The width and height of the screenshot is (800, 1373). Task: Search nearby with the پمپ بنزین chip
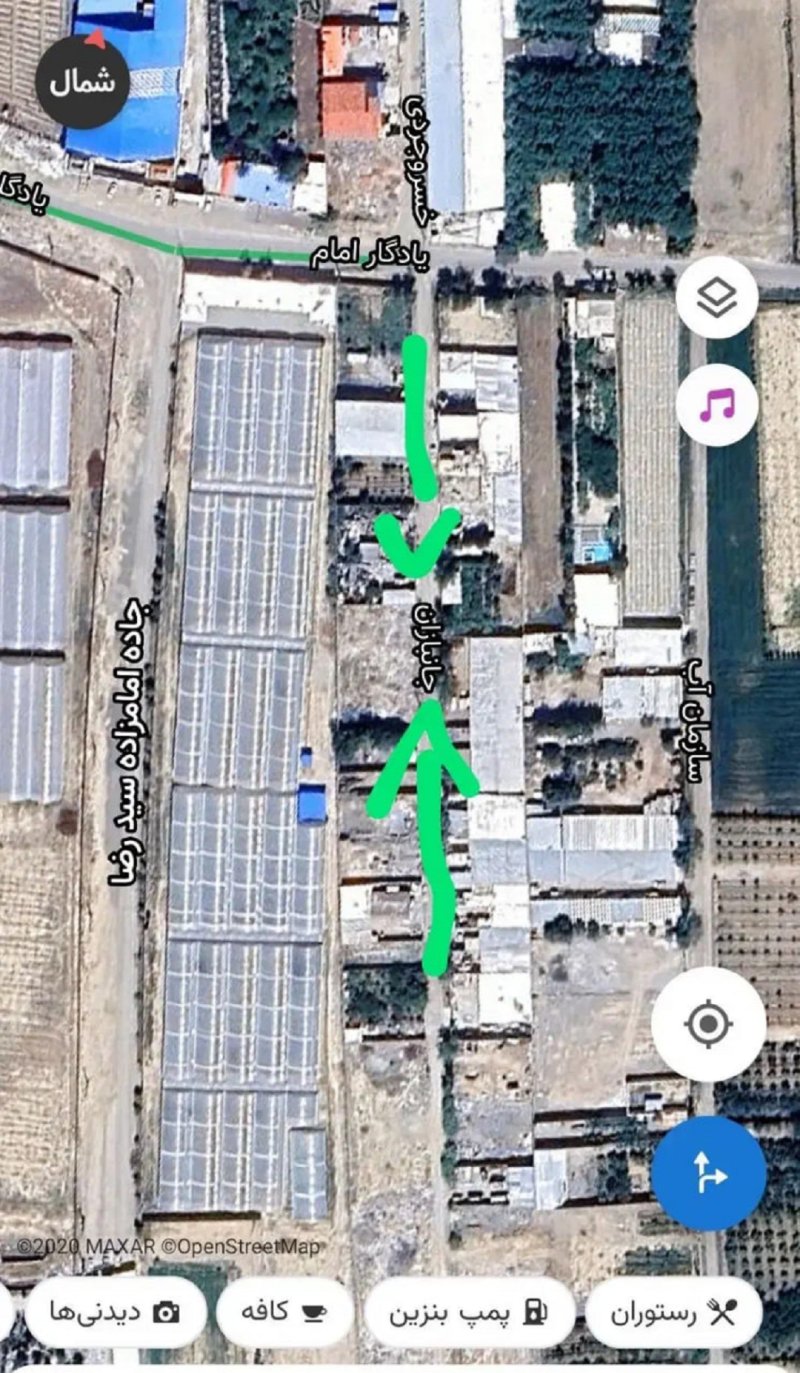point(469,1312)
